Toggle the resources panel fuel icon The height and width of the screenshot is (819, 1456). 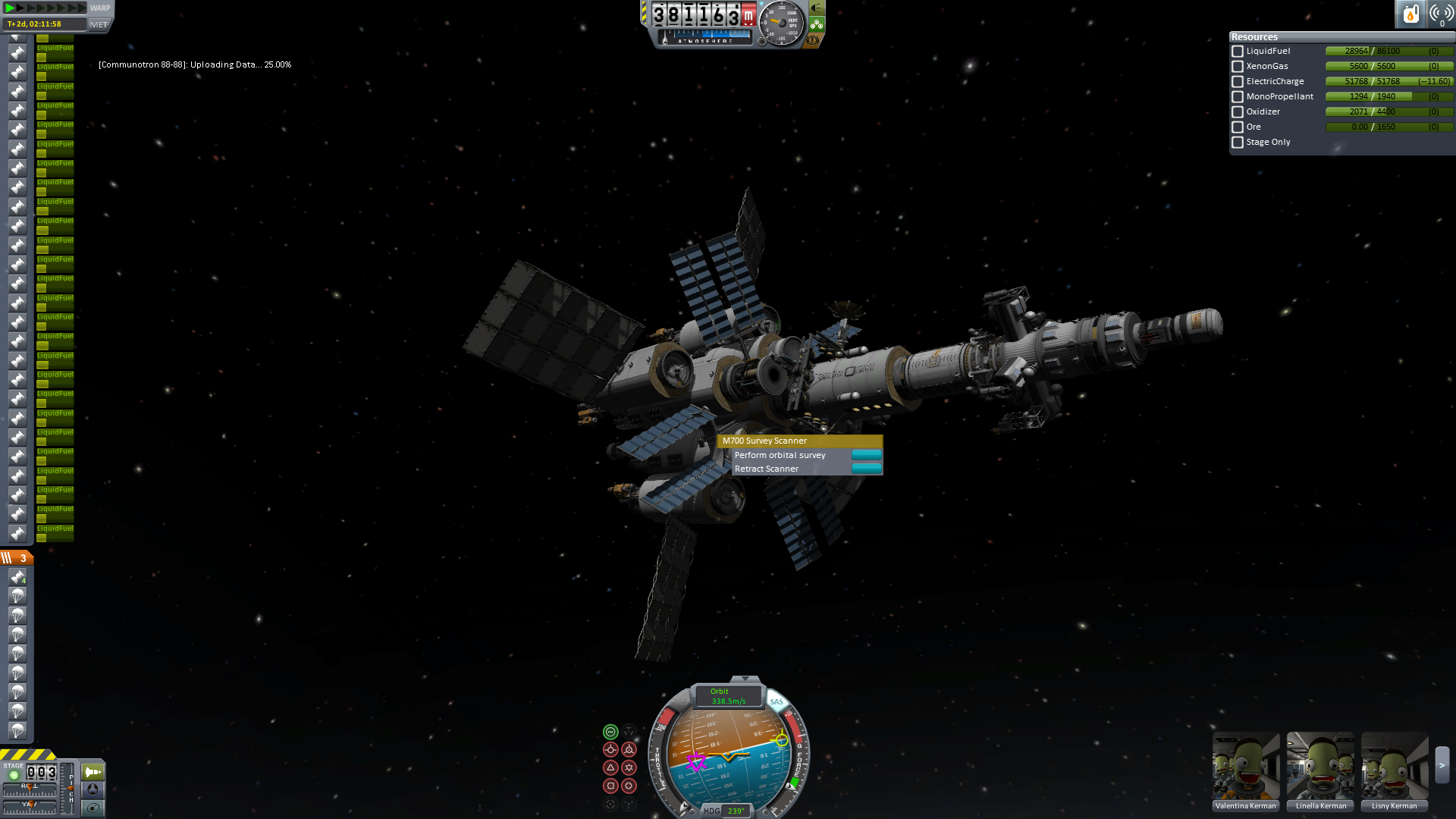pyautogui.click(x=1410, y=14)
